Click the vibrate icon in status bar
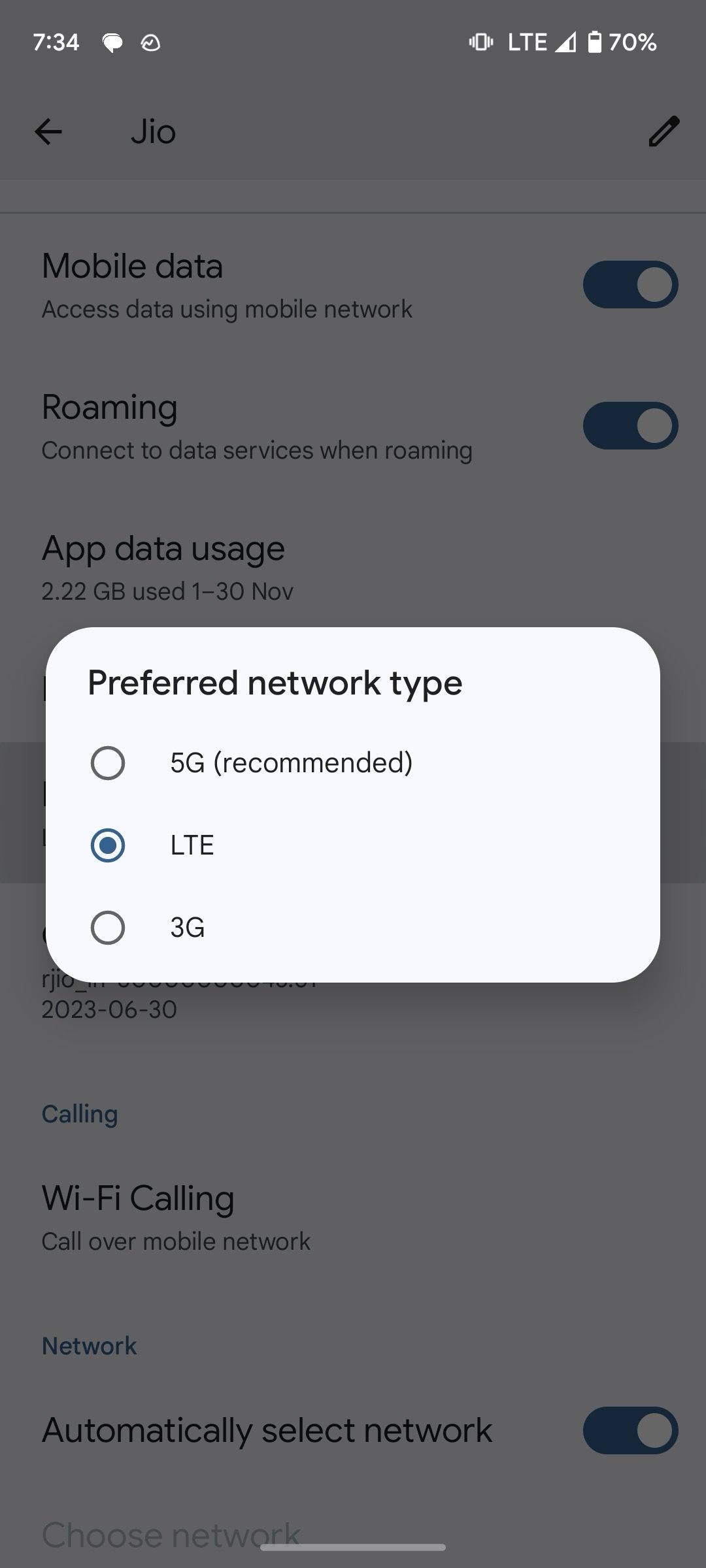Image resolution: width=706 pixels, height=1568 pixels. pyautogui.click(x=479, y=42)
